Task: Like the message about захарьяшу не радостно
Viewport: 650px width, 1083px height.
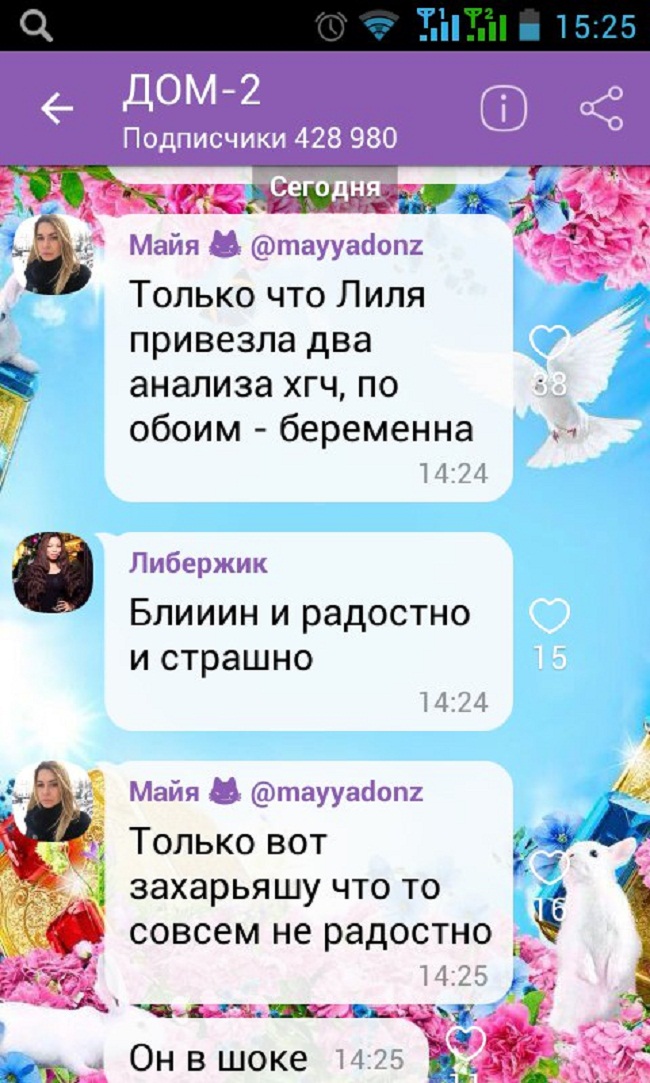Action: (549, 866)
